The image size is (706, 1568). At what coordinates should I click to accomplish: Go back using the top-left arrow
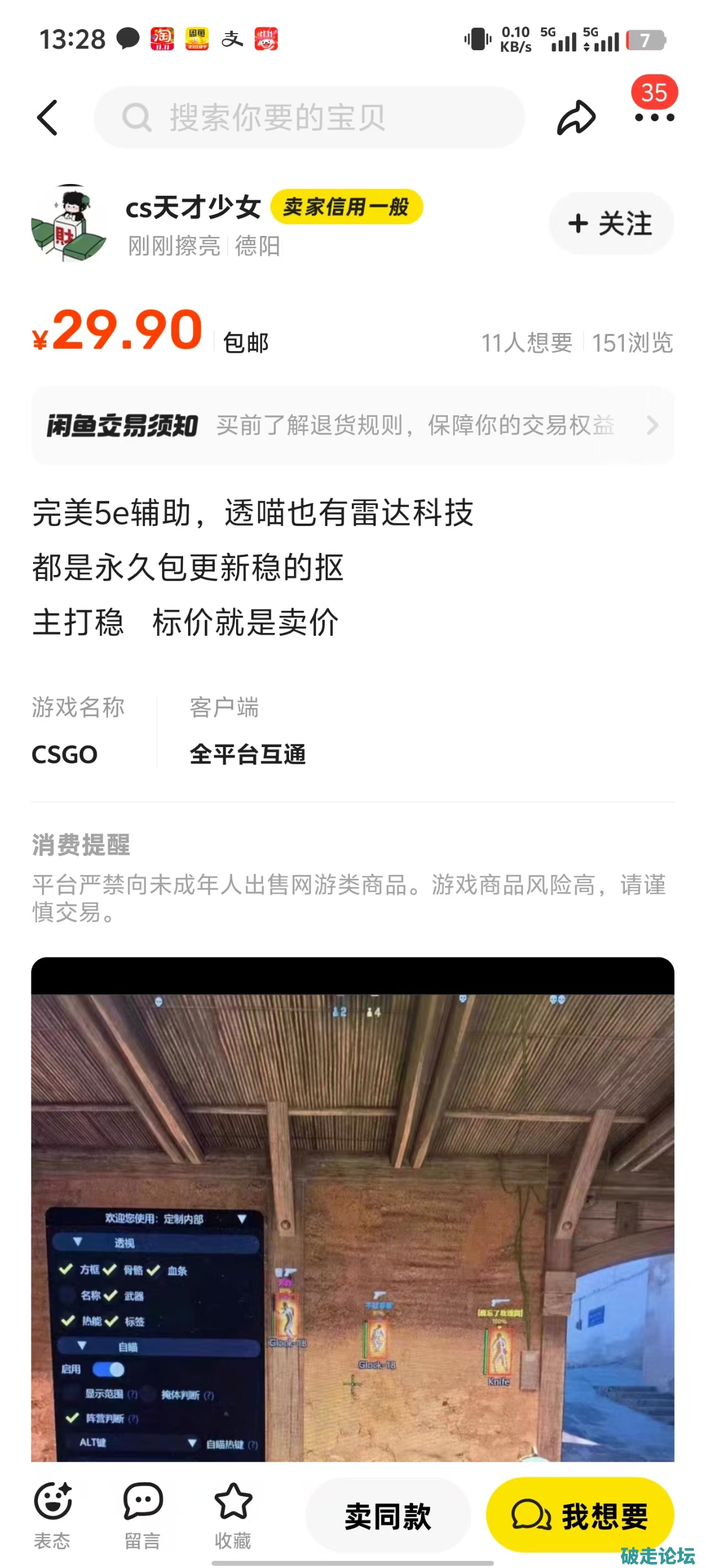pos(47,117)
